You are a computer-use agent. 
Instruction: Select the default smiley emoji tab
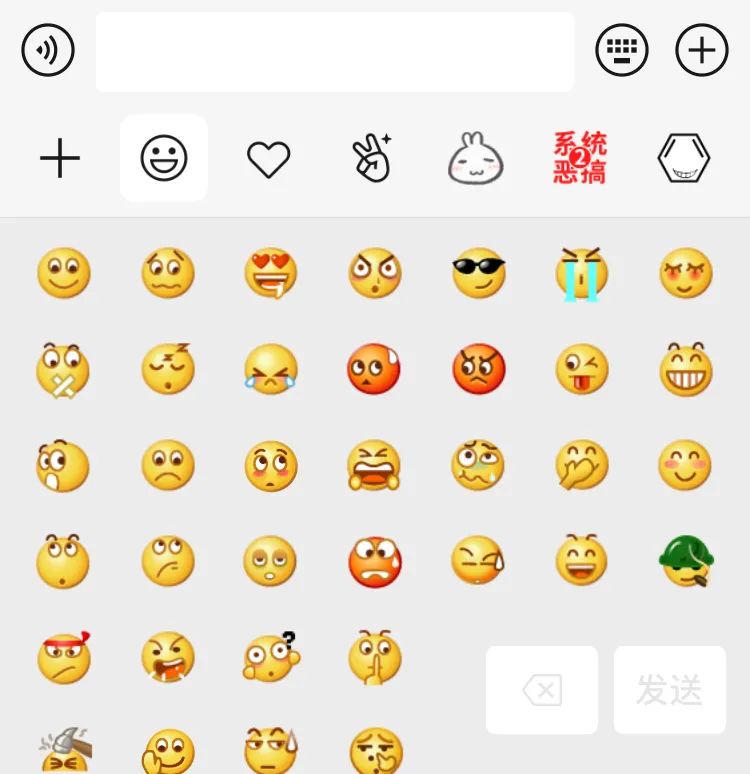164,158
